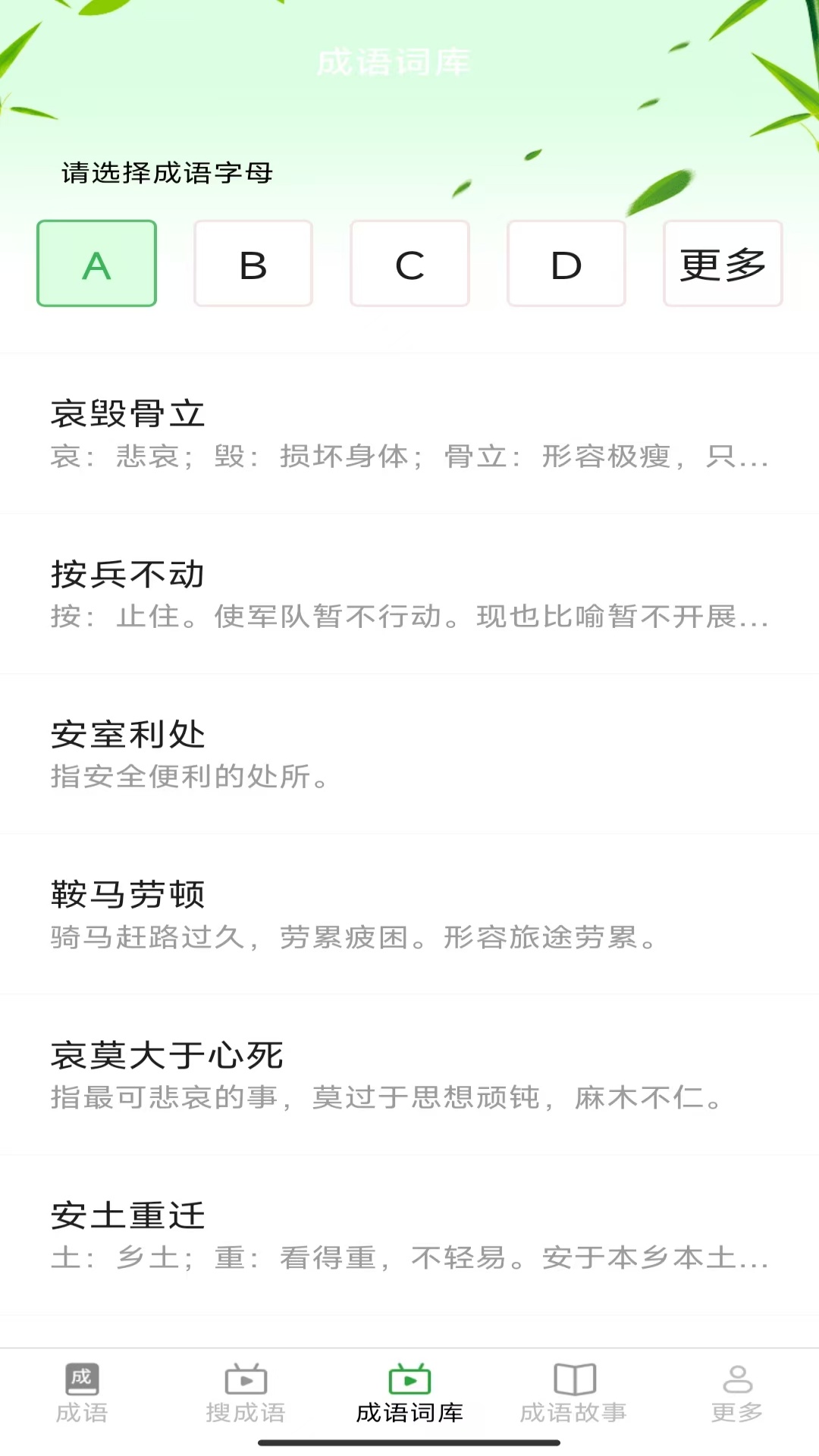Click the 请选择成语字母 prompt label

[x=167, y=173]
